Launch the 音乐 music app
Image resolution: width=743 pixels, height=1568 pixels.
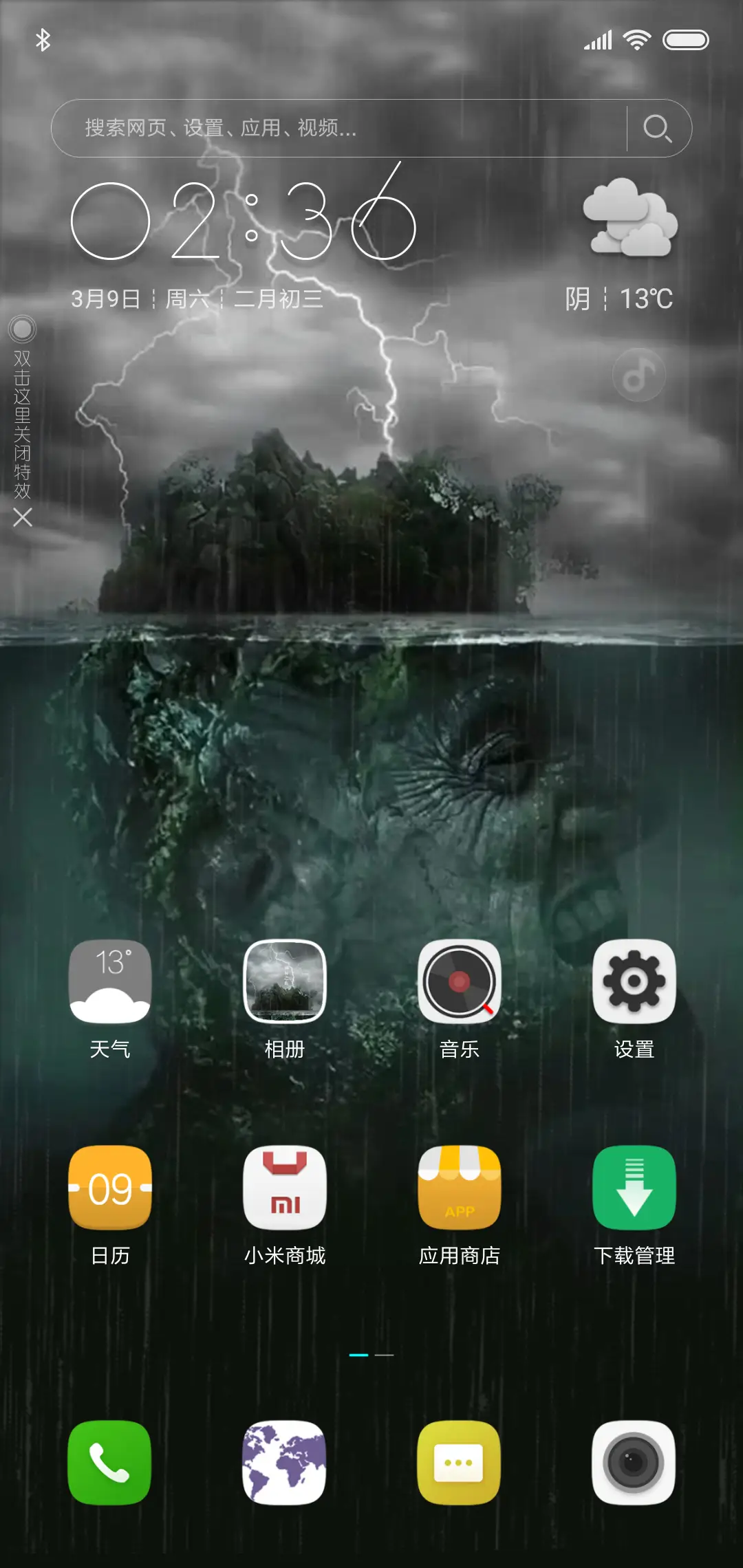[460, 981]
